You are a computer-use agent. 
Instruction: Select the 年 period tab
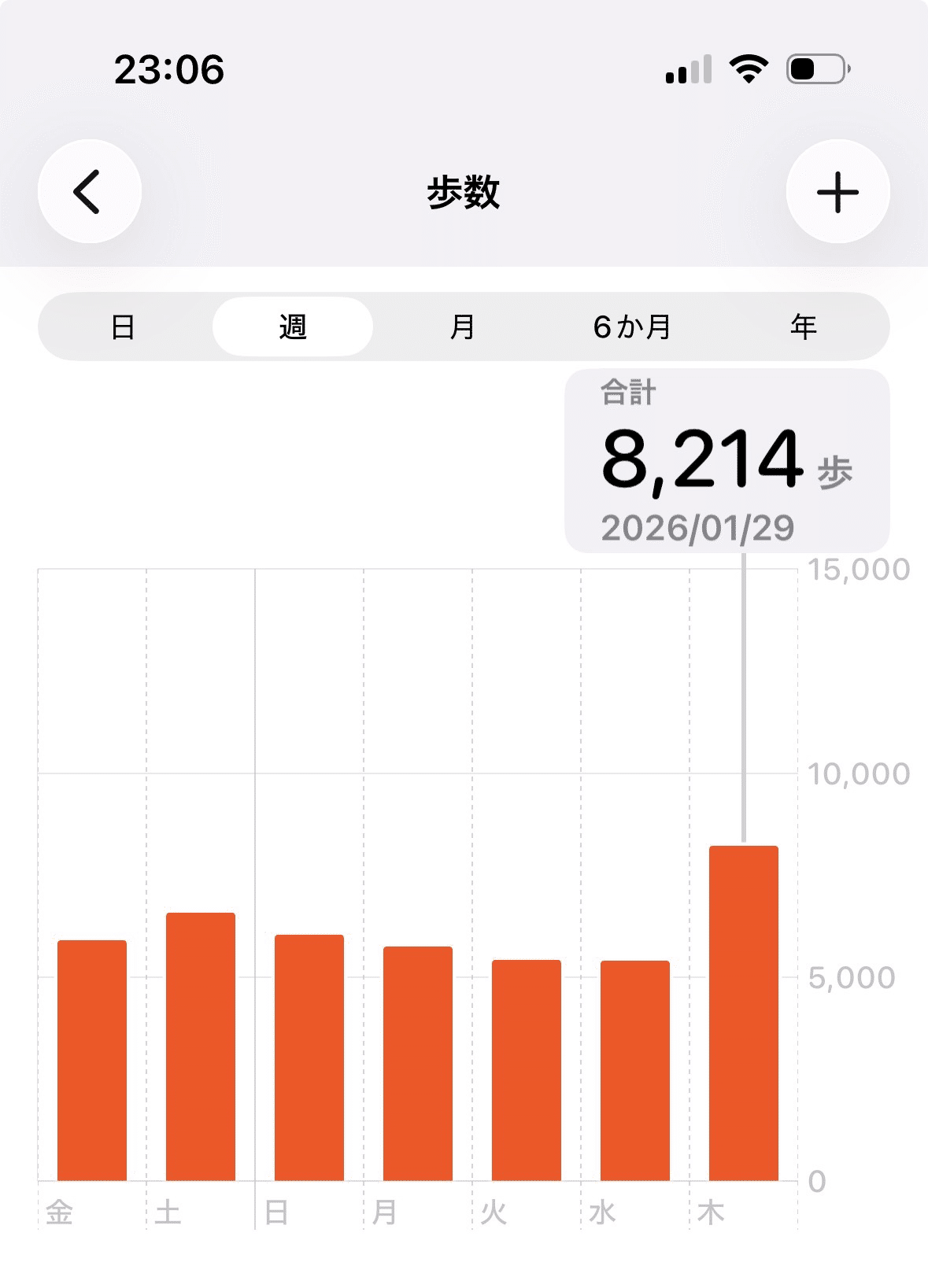[802, 327]
